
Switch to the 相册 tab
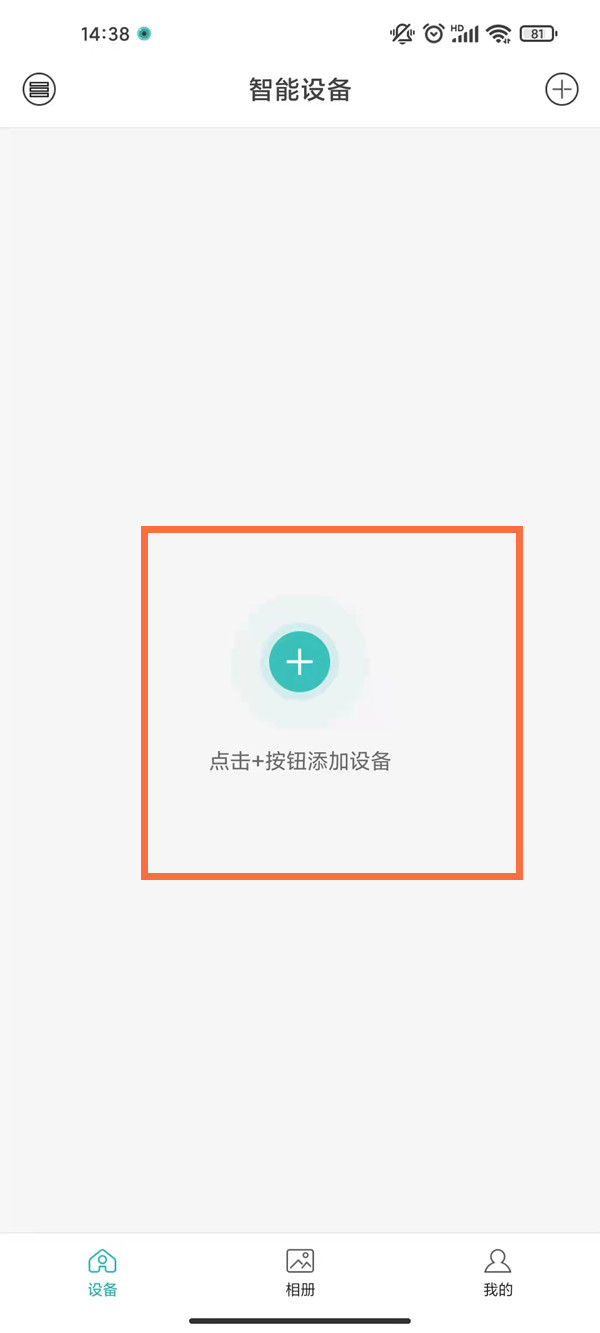300,1272
